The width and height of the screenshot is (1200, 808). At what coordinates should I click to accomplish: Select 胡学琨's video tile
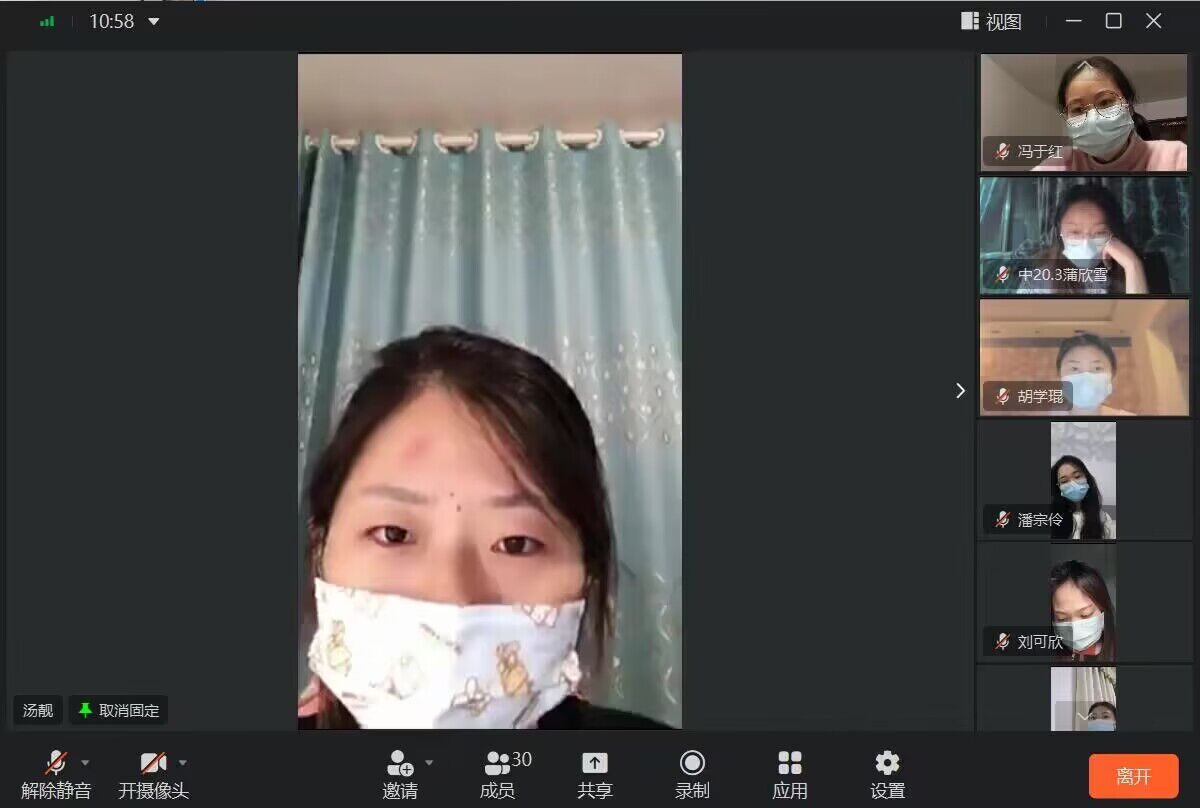click(1084, 357)
